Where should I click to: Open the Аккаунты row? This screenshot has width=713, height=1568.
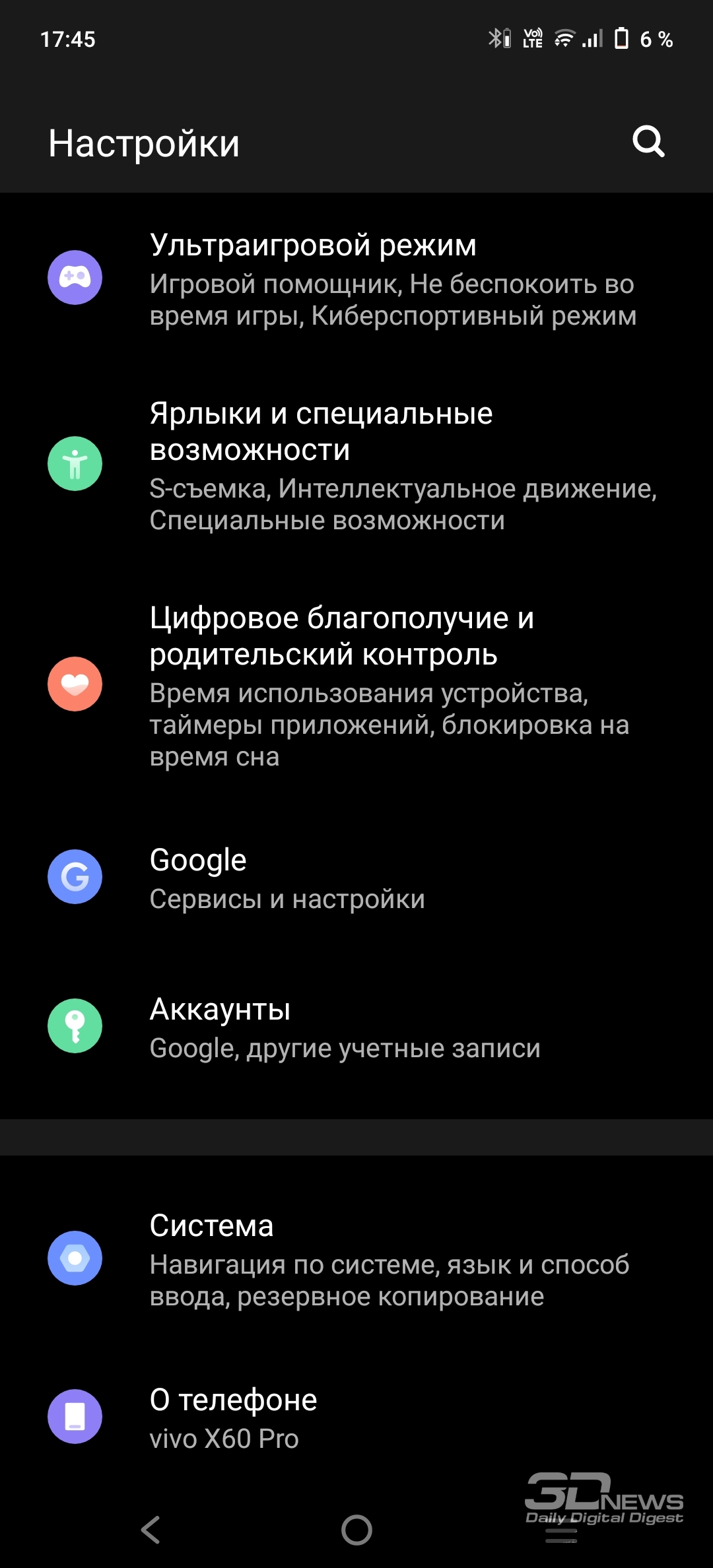click(x=356, y=1027)
